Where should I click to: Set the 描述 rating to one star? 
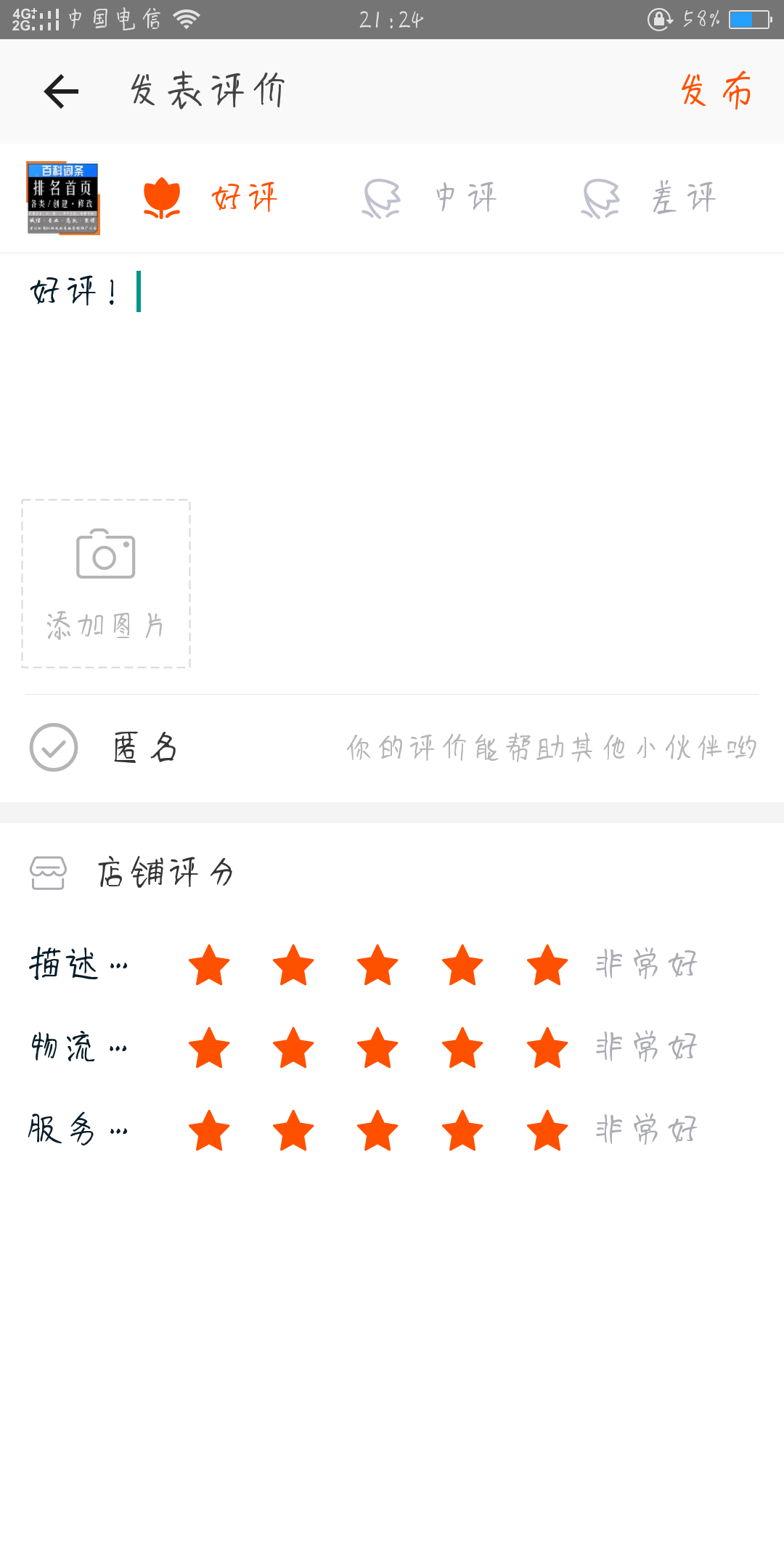209,965
